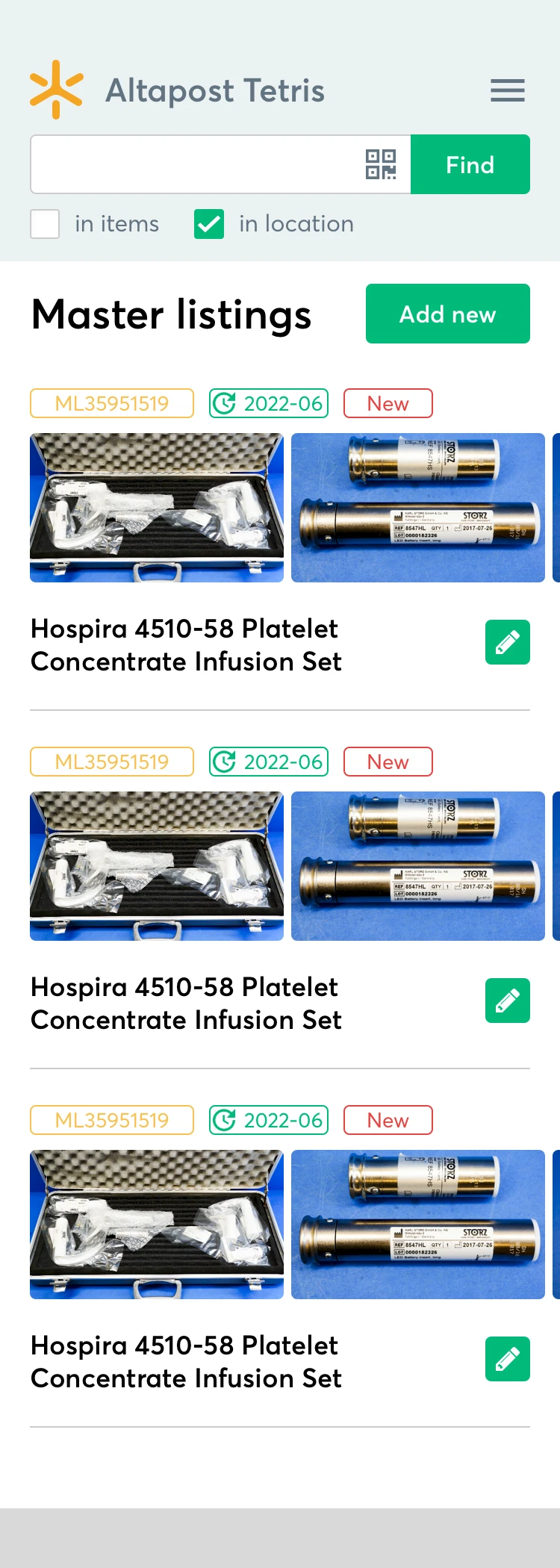Edit the first Hospira listing
Viewport: 560px width, 1568px height.
pyautogui.click(x=507, y=642)
